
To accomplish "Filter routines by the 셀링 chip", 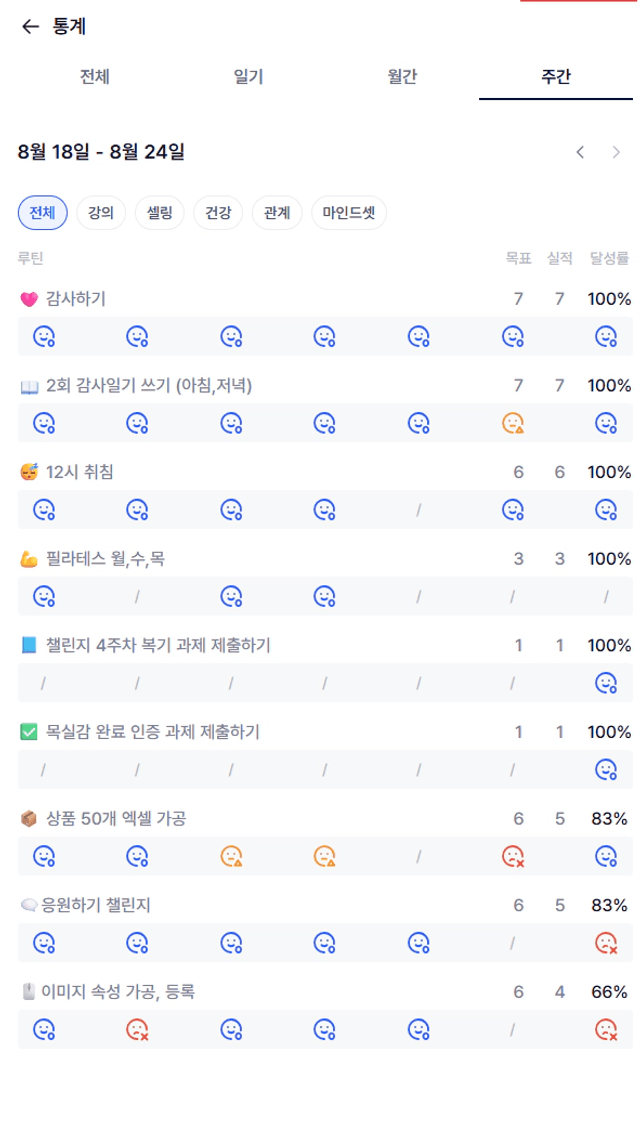I will tap(159, 213).
